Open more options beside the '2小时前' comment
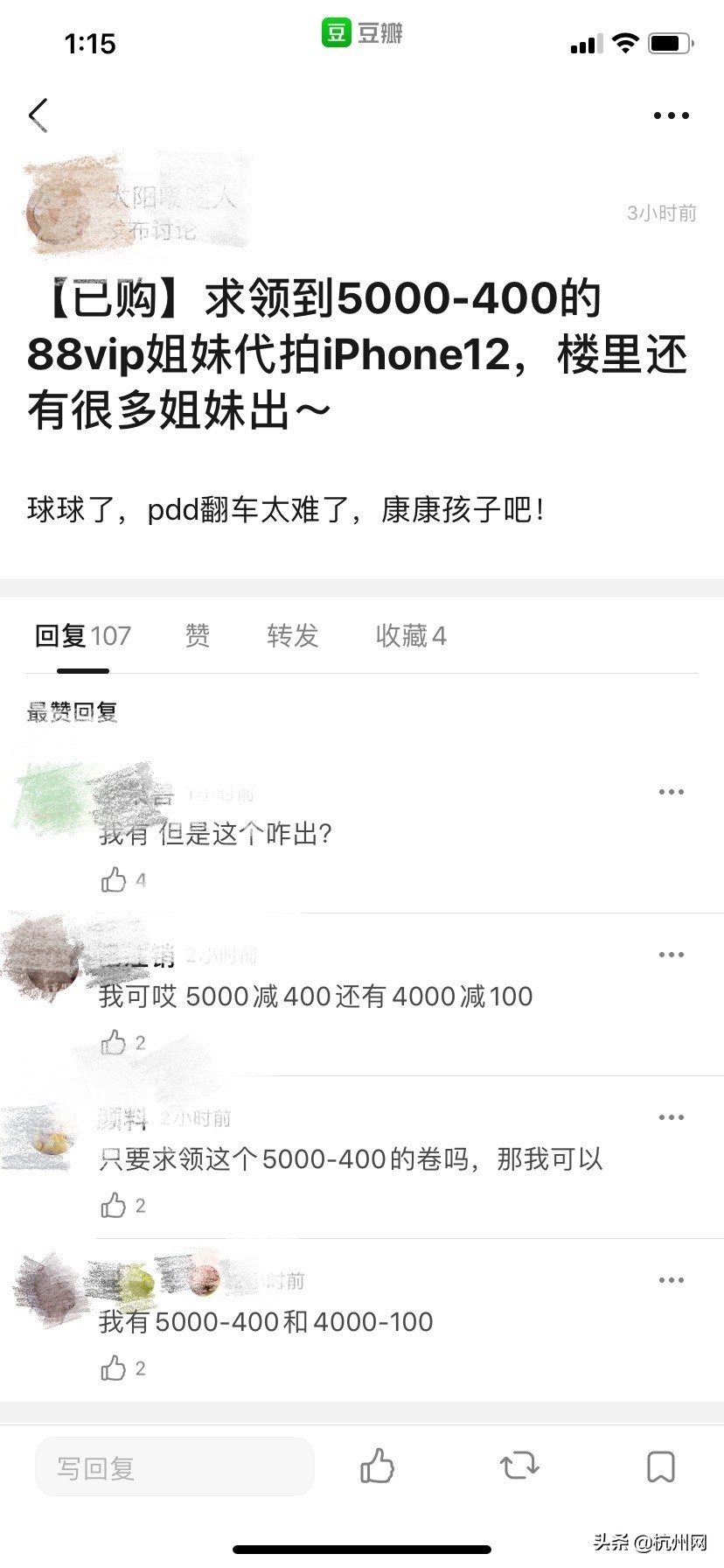 (671, 954)
